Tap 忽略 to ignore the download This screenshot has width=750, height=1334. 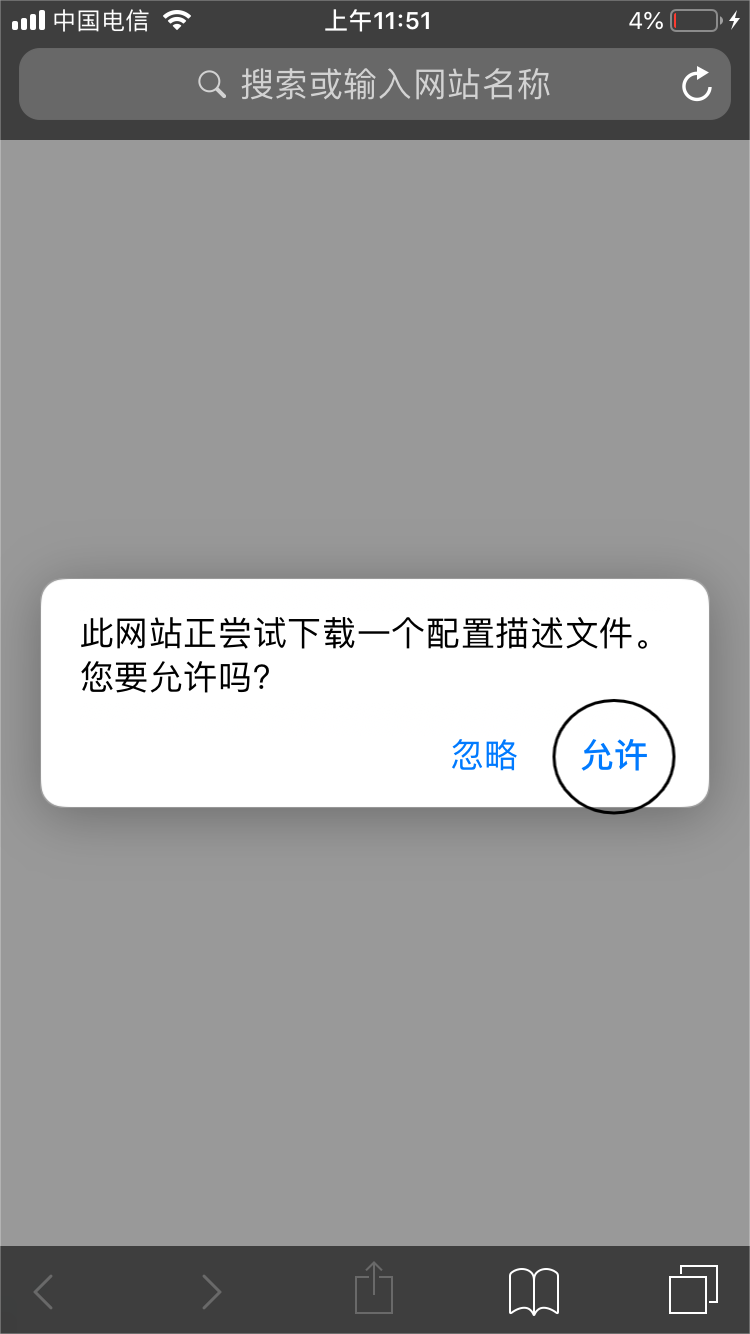click(x=484, y=756)
